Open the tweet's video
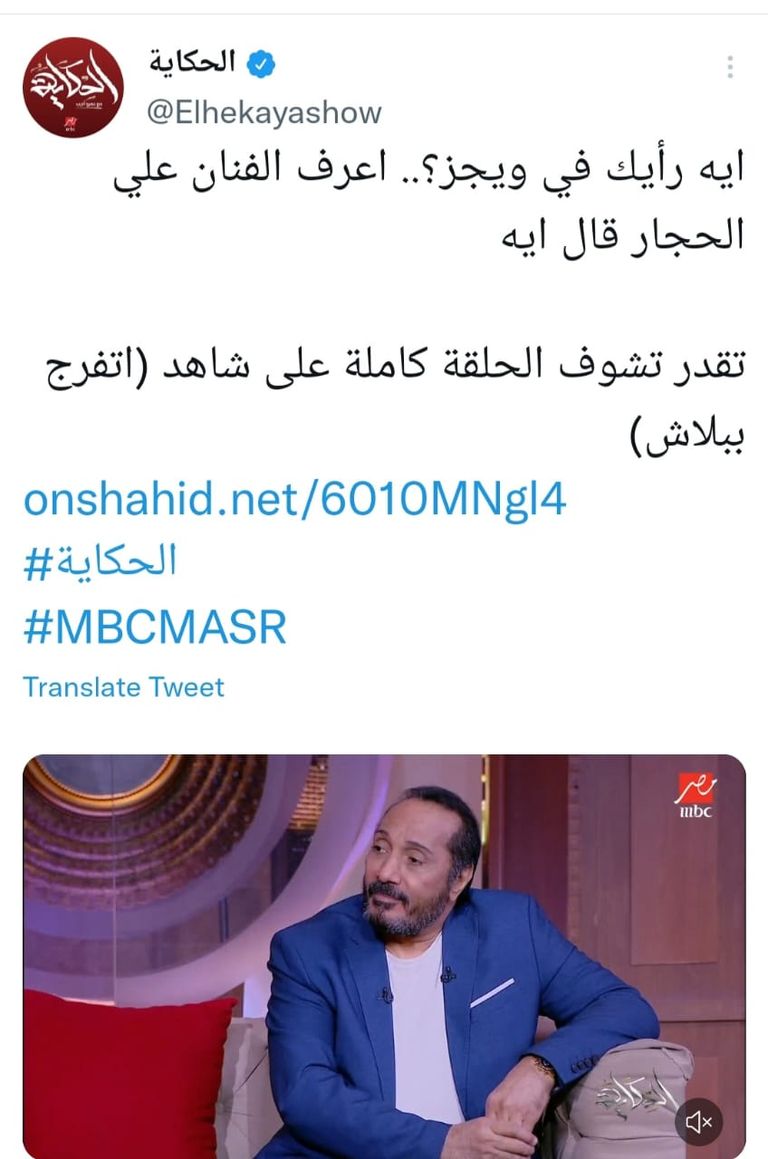768x1159 pixels. (x=384, y=950)
